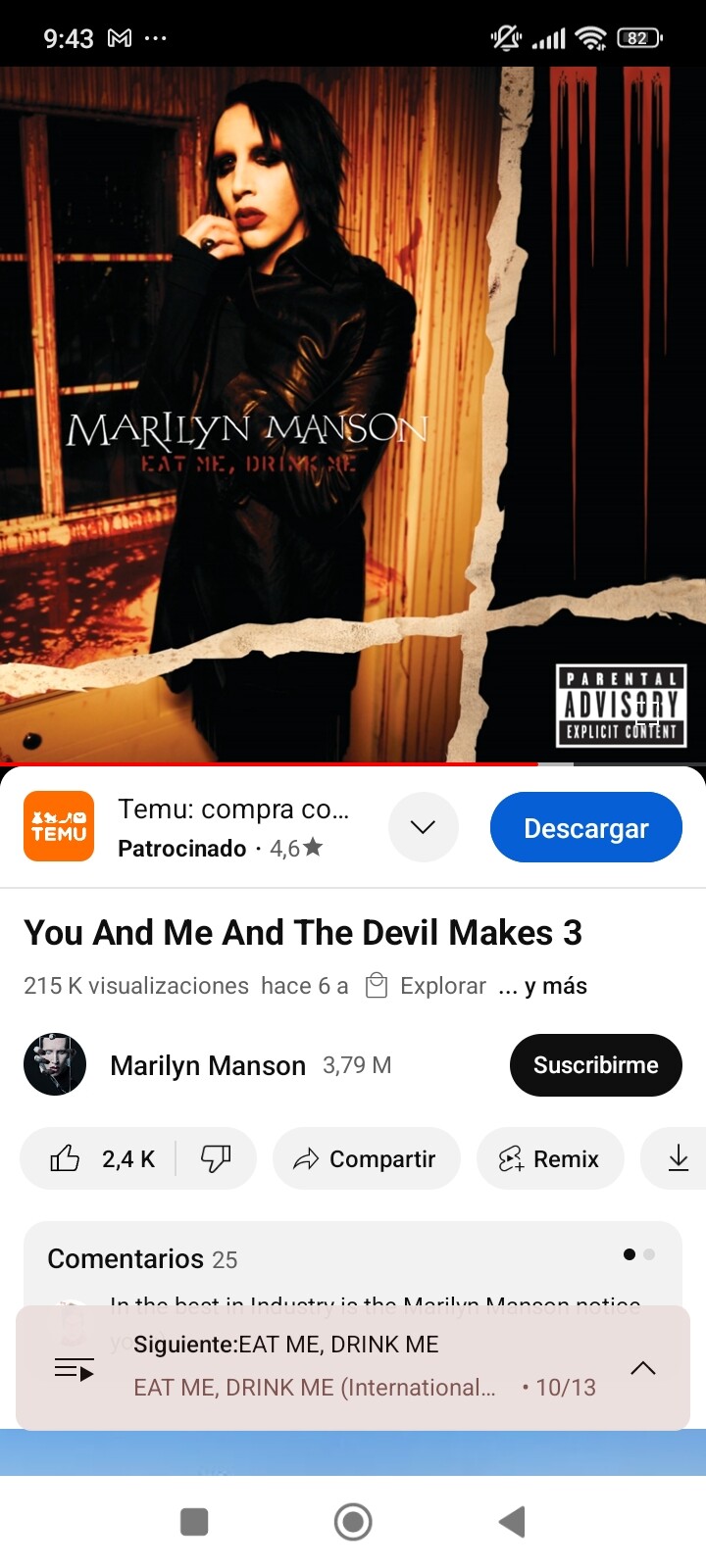
Task: Expand the playlist panel with up chevron
Action: pos(643,1368)
